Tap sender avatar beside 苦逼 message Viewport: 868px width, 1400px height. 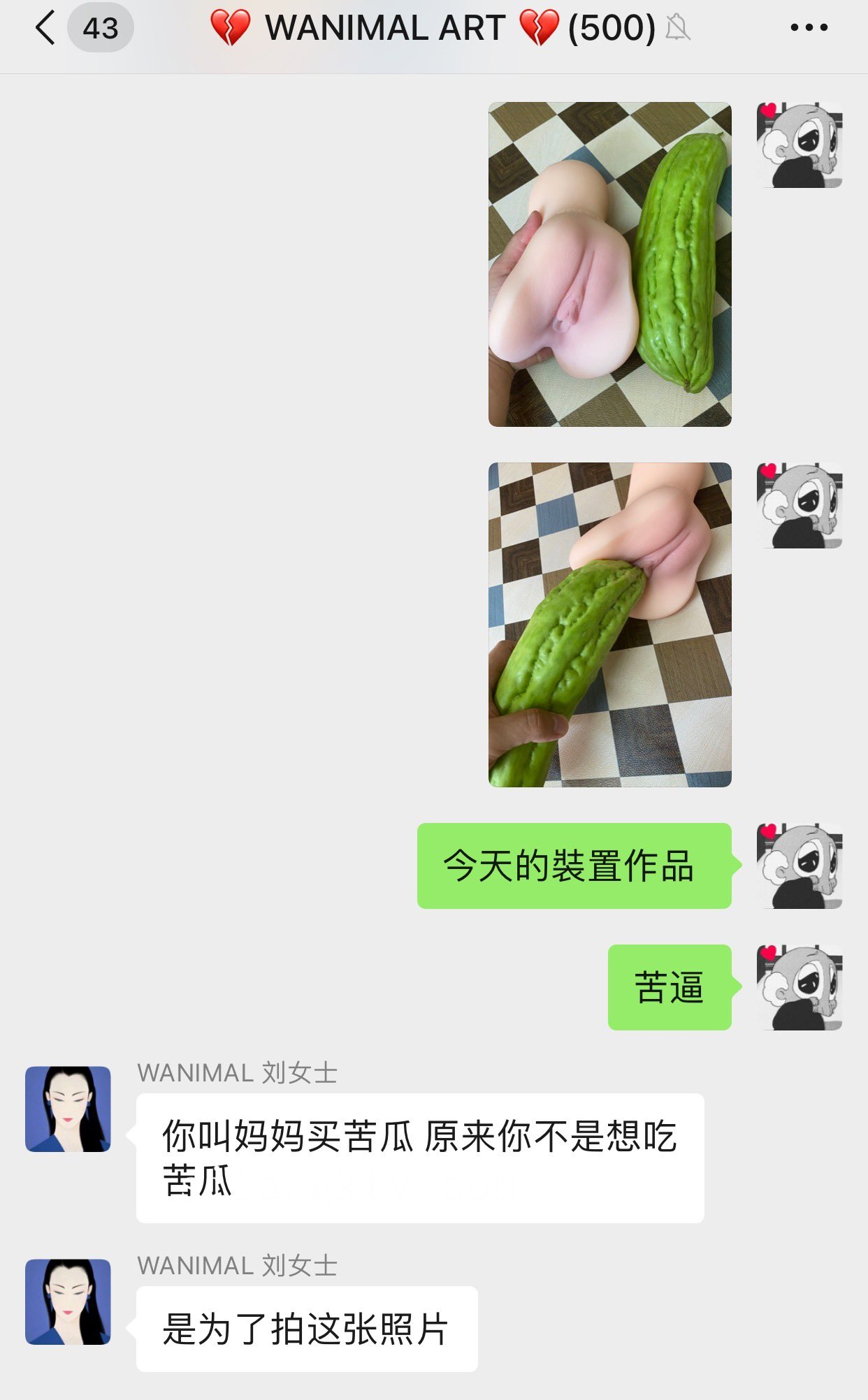pos(800,987)
